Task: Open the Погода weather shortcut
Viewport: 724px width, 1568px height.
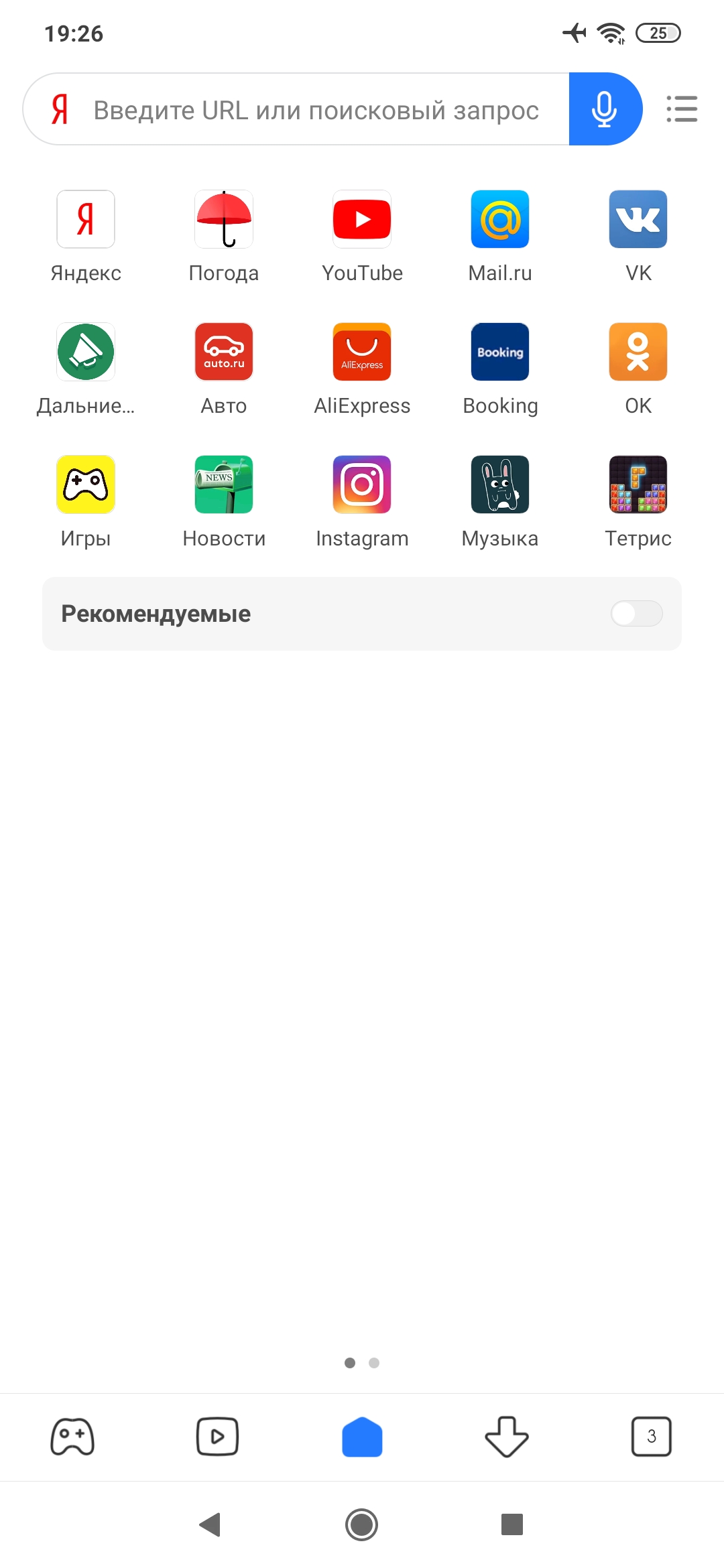Action: pyautogui.click(x=224, y=220)
